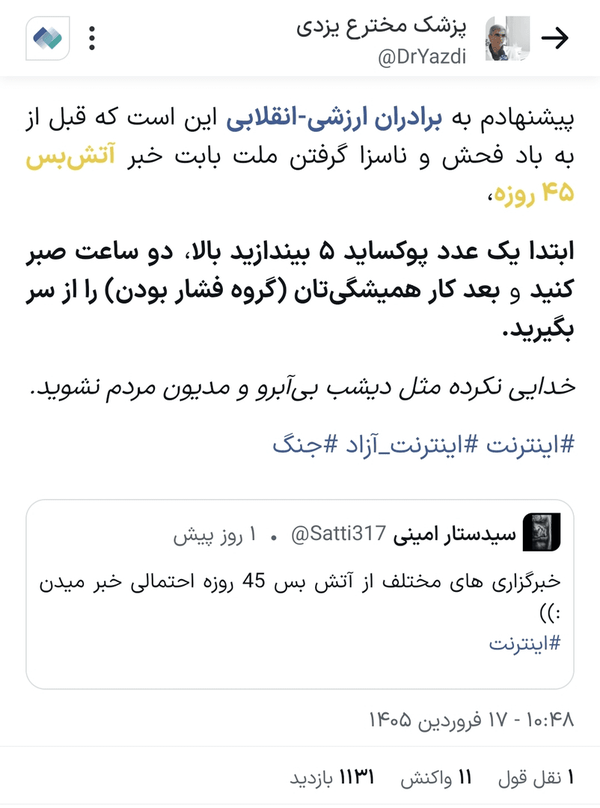Open DrYazdi's profile picture

507,38
